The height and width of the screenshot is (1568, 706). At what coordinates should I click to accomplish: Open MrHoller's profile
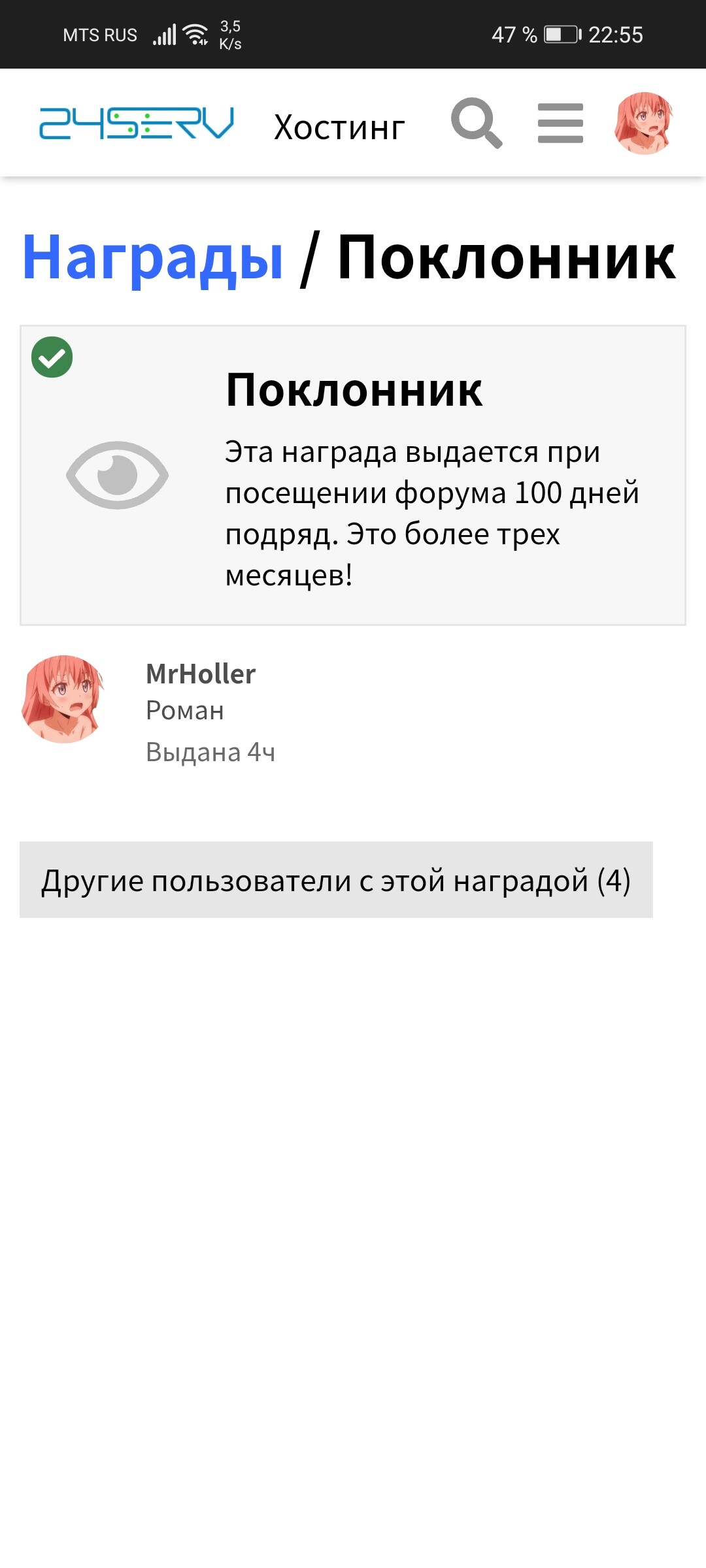[201, 674]
